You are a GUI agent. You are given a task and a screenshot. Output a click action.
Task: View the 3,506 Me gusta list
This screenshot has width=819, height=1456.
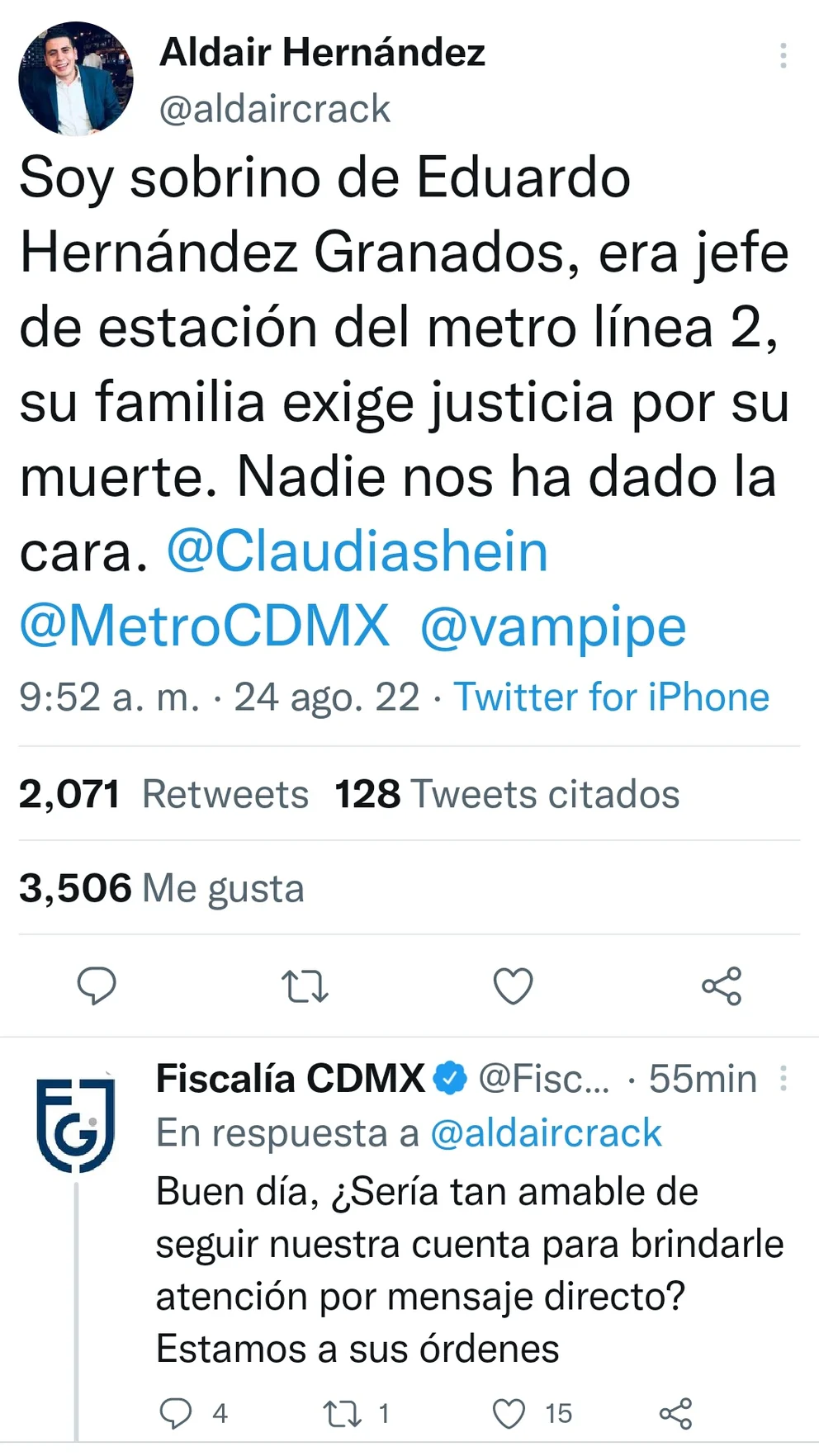click(x=162, y=888)
